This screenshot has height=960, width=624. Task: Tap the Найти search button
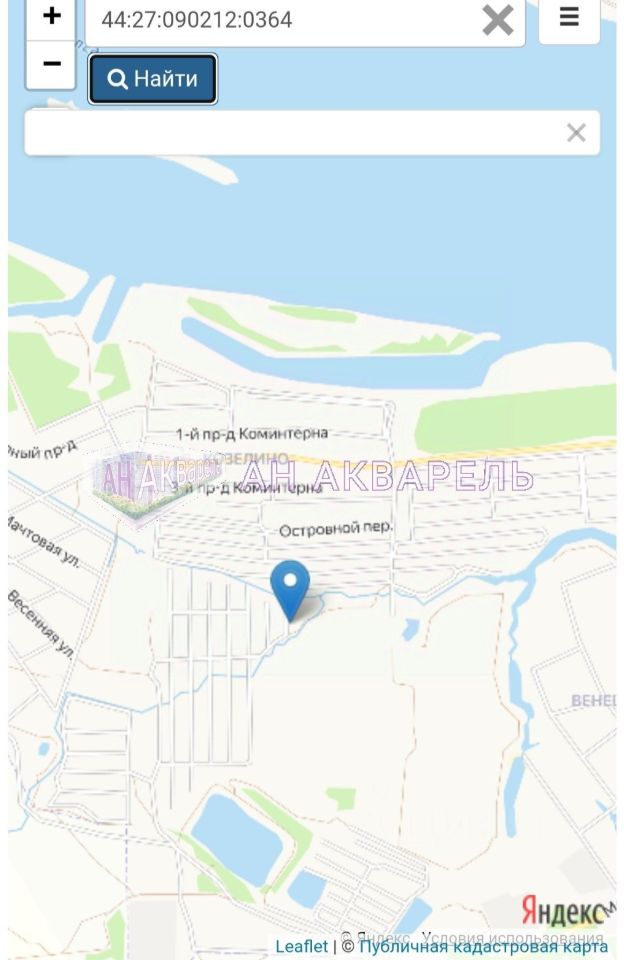(x=153, y=79)
